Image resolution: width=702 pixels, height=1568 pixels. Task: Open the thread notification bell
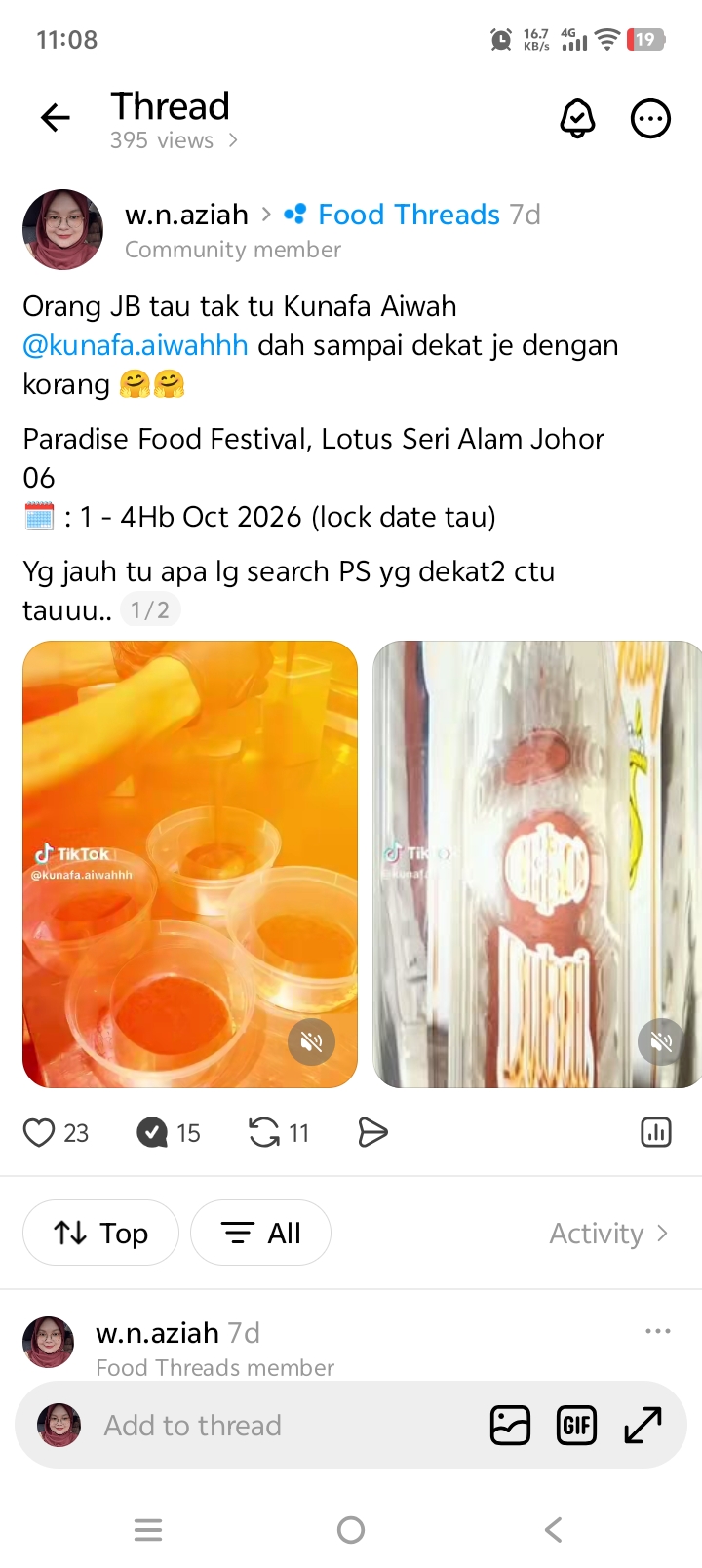click(x=577, y=119)
